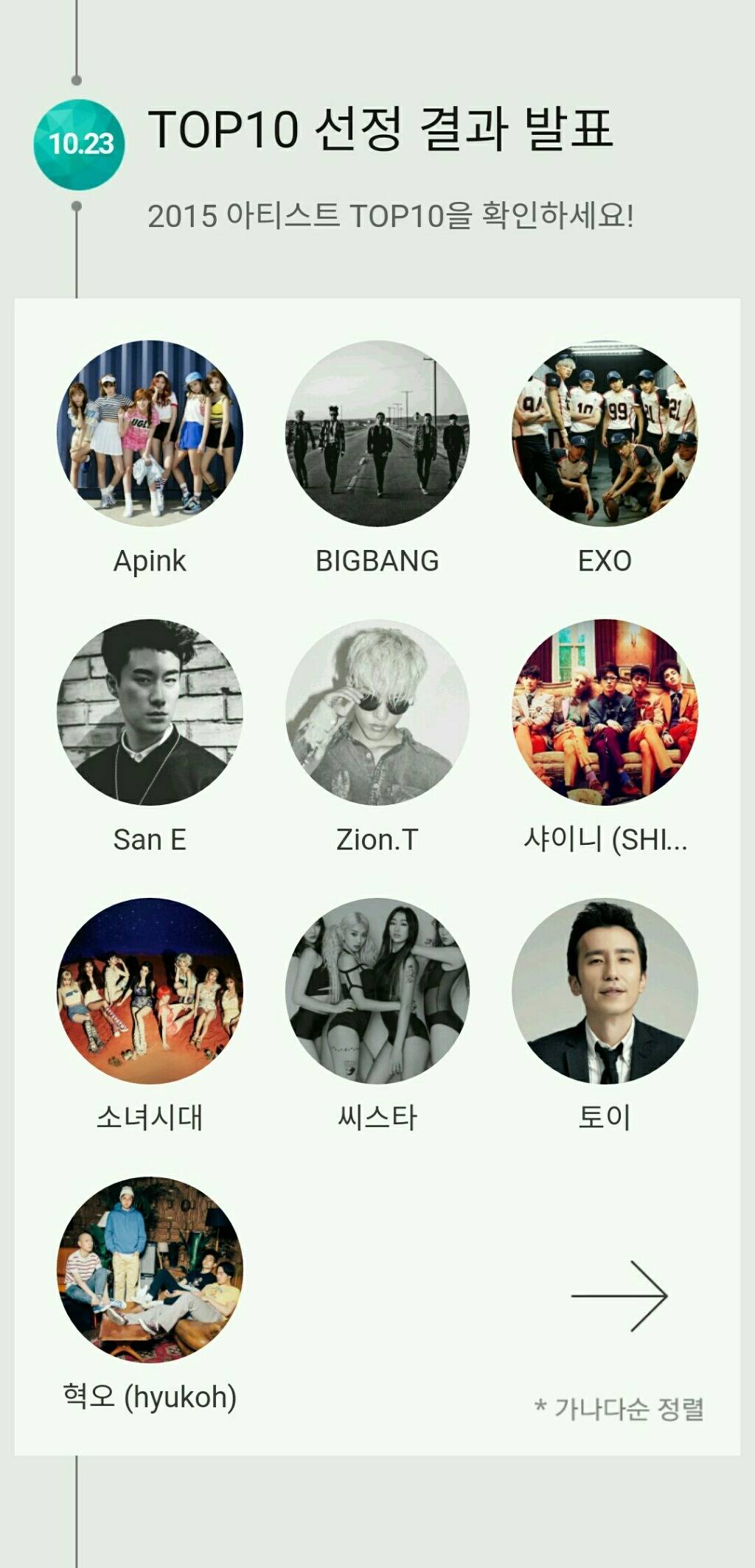Screen dimensions: 755x1568
Task: Click the BIGBANG name label
Action: coord(377,562)
